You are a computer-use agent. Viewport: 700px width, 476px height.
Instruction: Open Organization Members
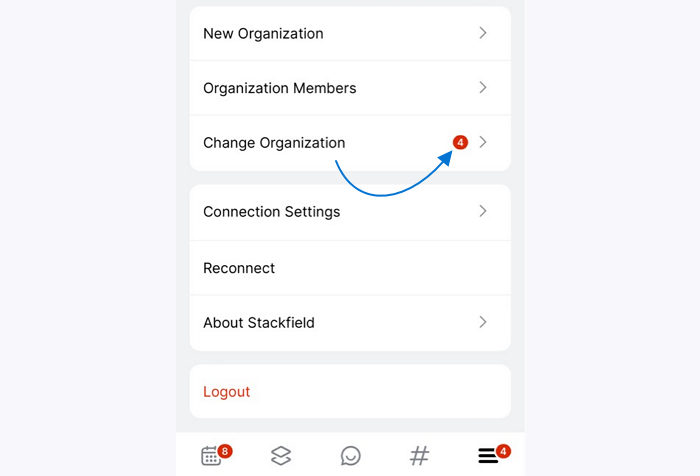point(349,88)
